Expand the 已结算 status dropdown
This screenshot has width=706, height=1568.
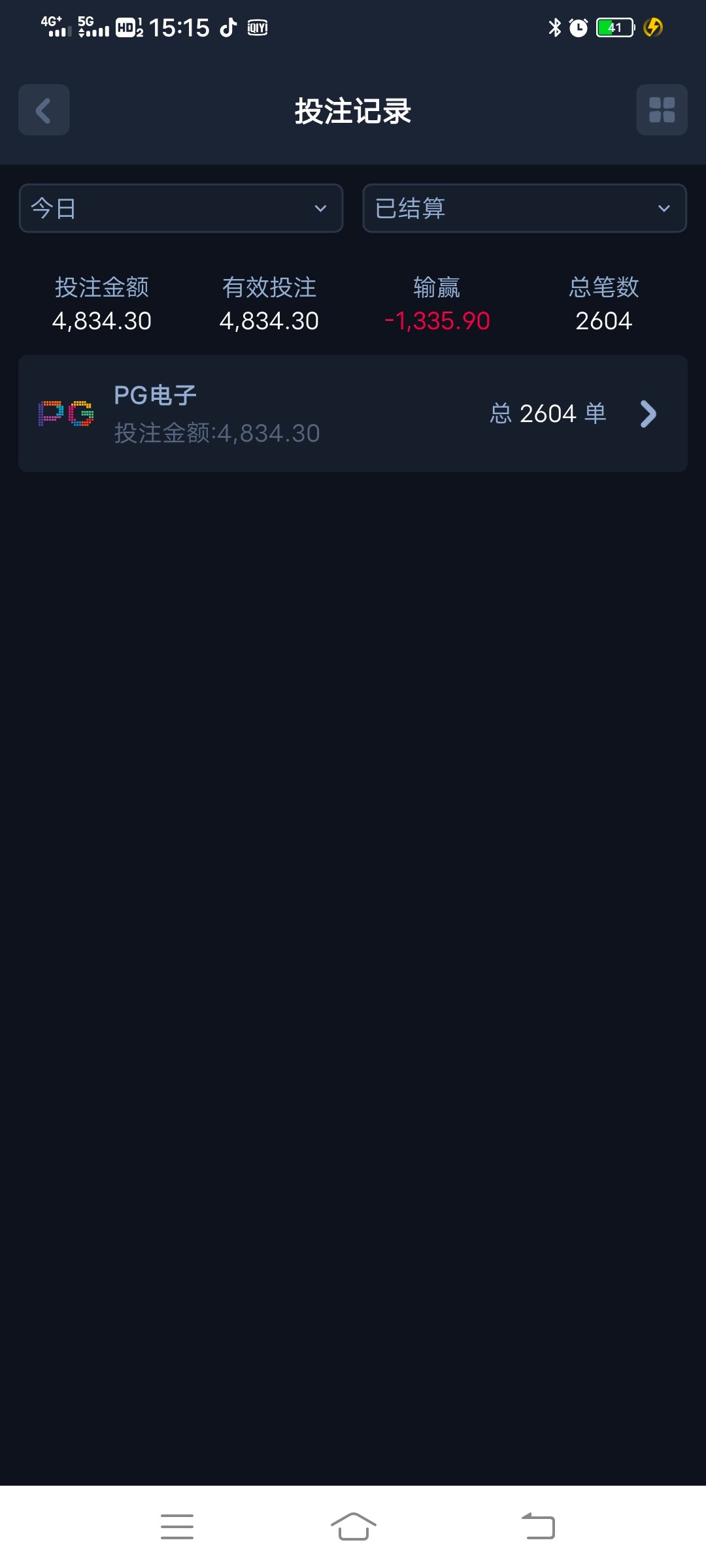tap(524, 208)
